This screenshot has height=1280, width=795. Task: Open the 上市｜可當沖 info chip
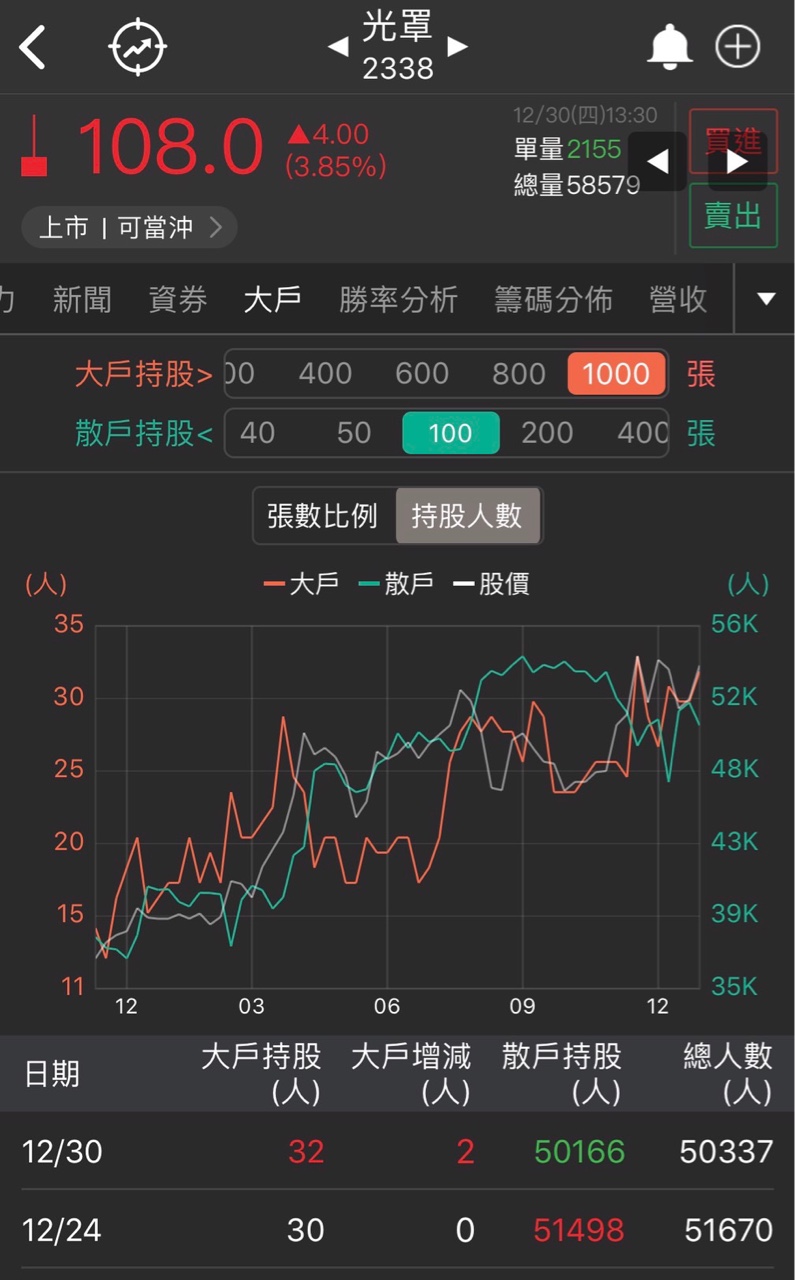(129, 228)
